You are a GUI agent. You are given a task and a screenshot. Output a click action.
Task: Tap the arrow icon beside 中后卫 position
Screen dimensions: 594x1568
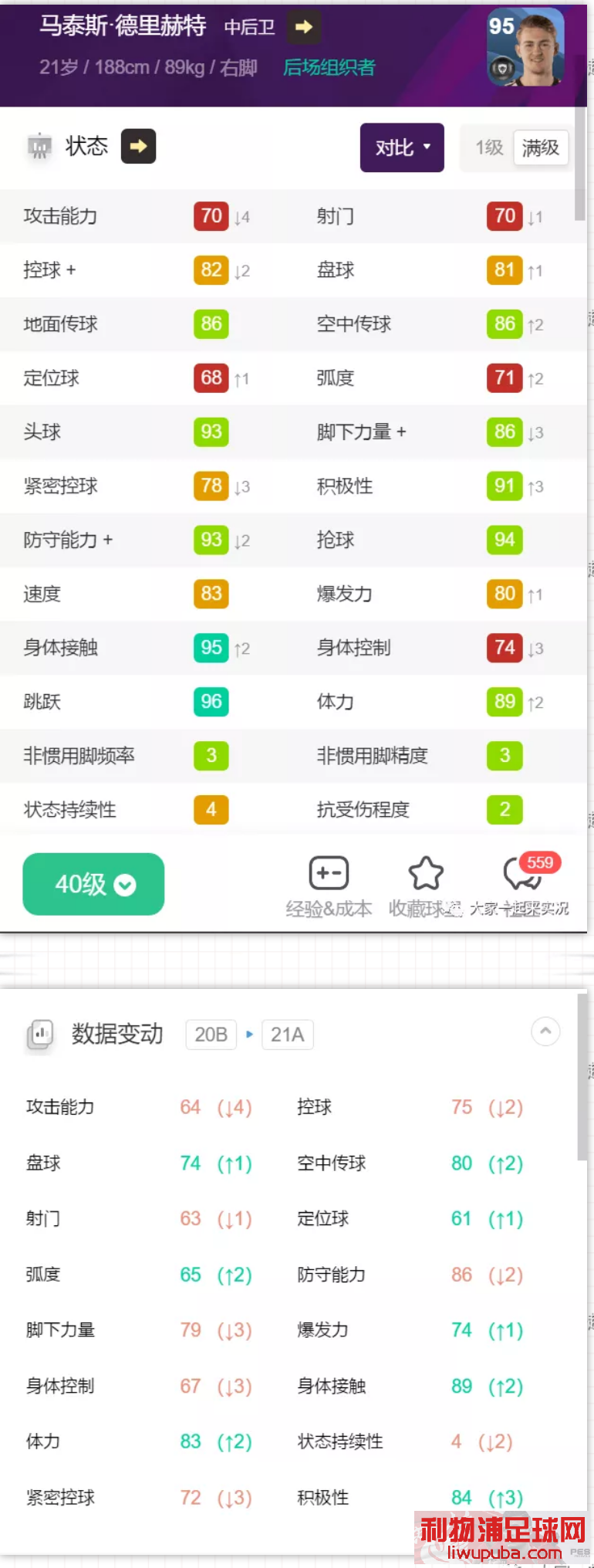point(304,27)
